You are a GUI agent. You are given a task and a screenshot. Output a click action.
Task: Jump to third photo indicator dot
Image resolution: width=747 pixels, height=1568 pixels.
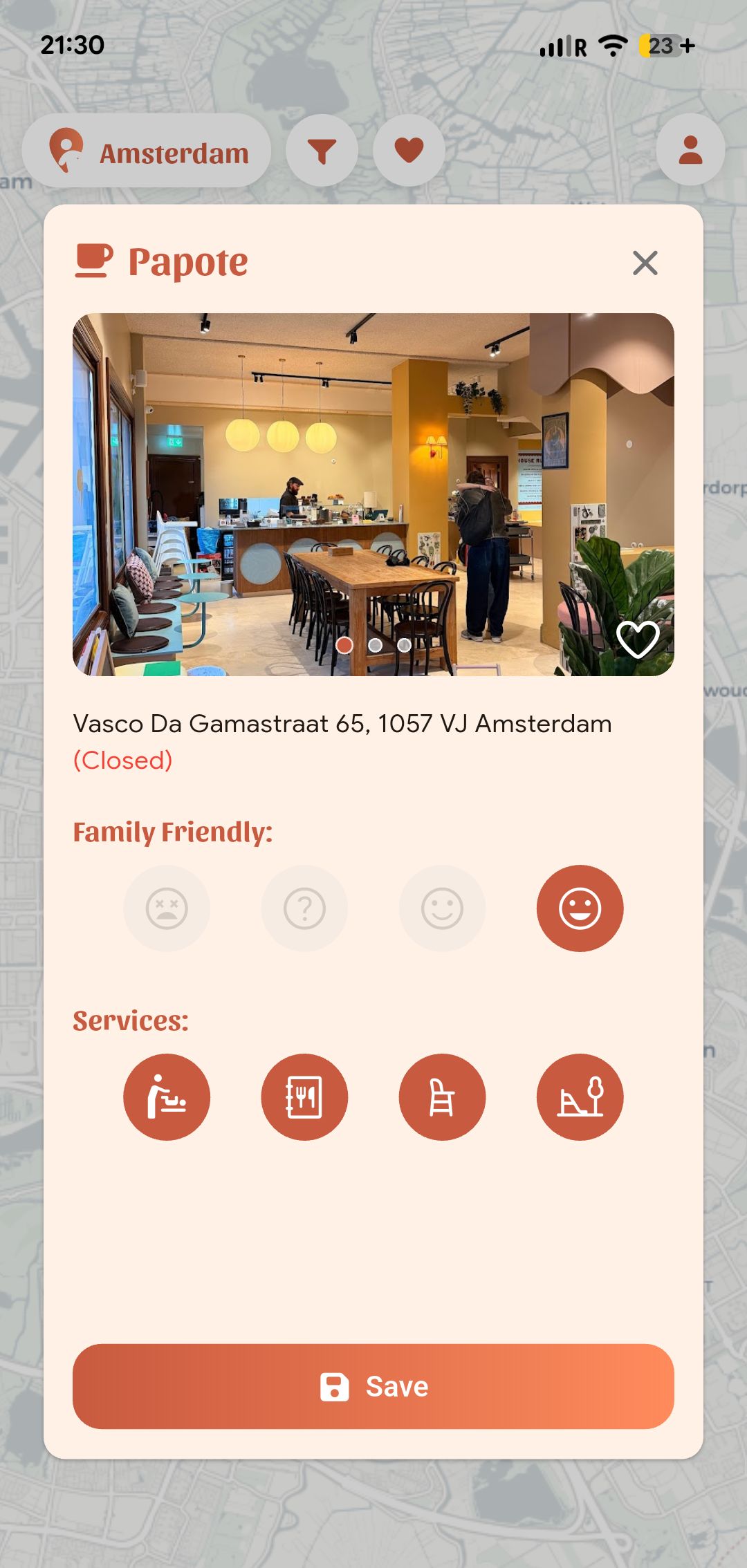click(x=405, y=645)
